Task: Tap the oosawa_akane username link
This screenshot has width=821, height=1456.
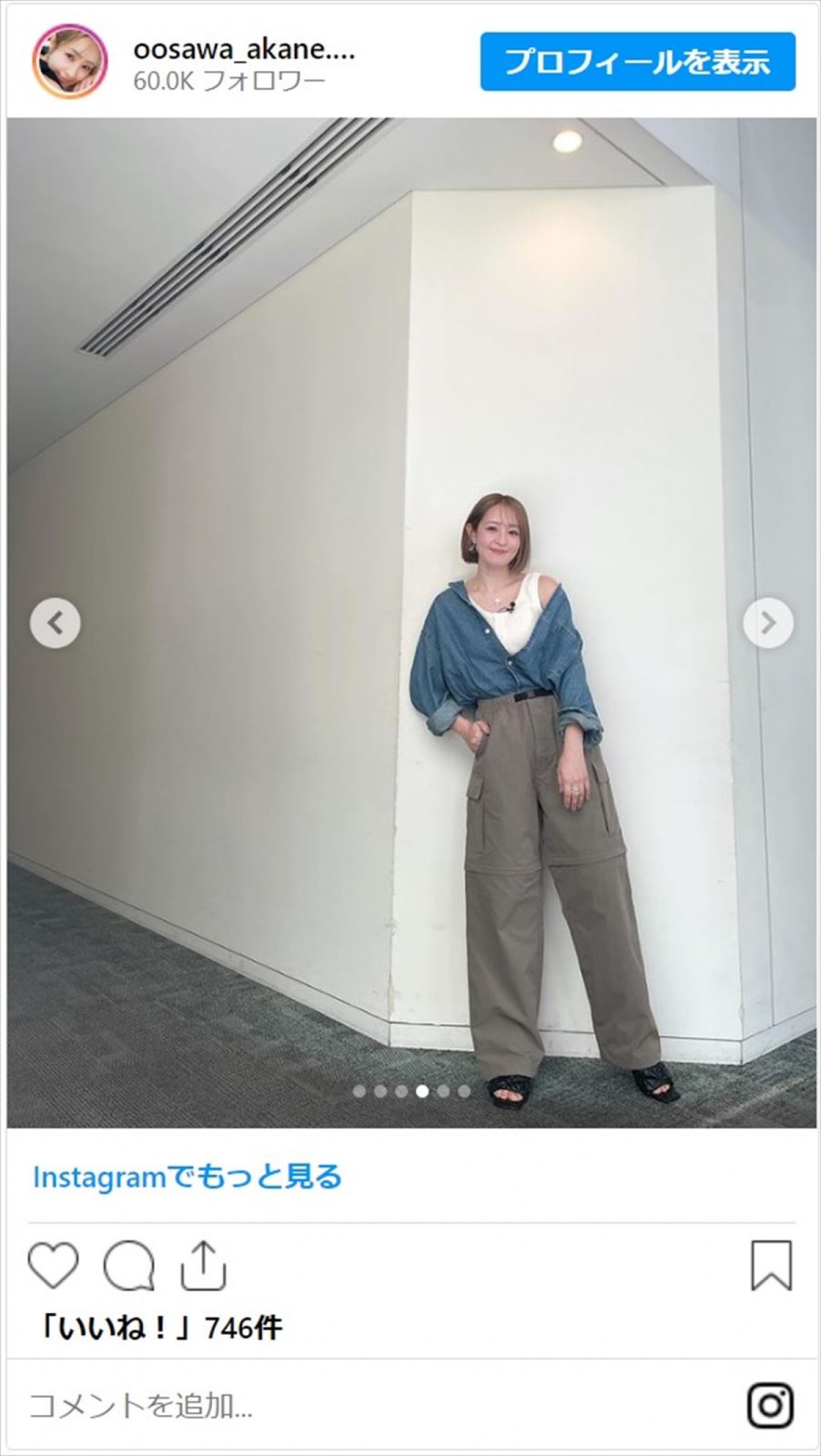Action: click(244, 49)
